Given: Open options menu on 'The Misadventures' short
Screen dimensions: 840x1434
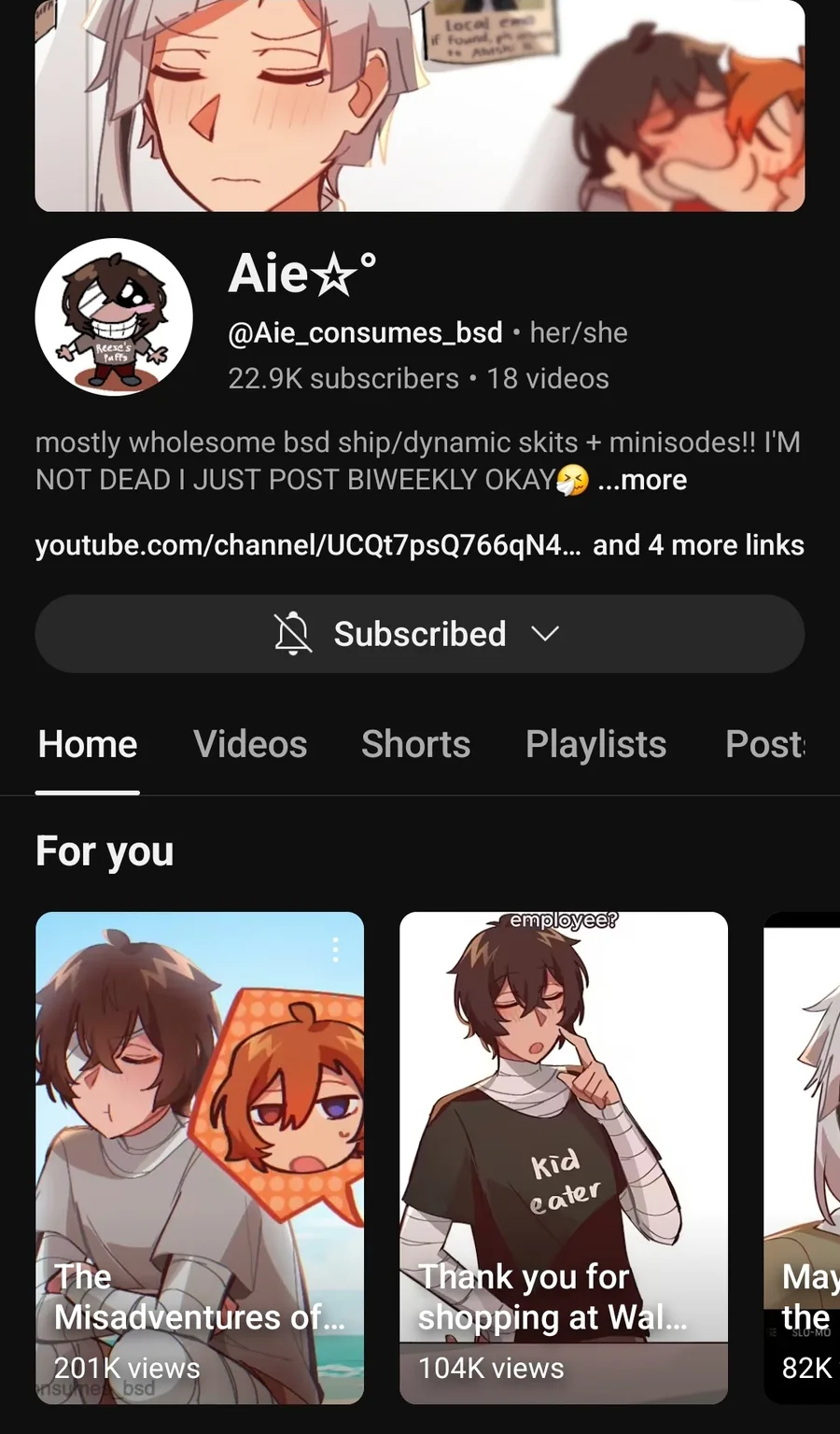Looking at the screenshot, I should coord(335,950).
